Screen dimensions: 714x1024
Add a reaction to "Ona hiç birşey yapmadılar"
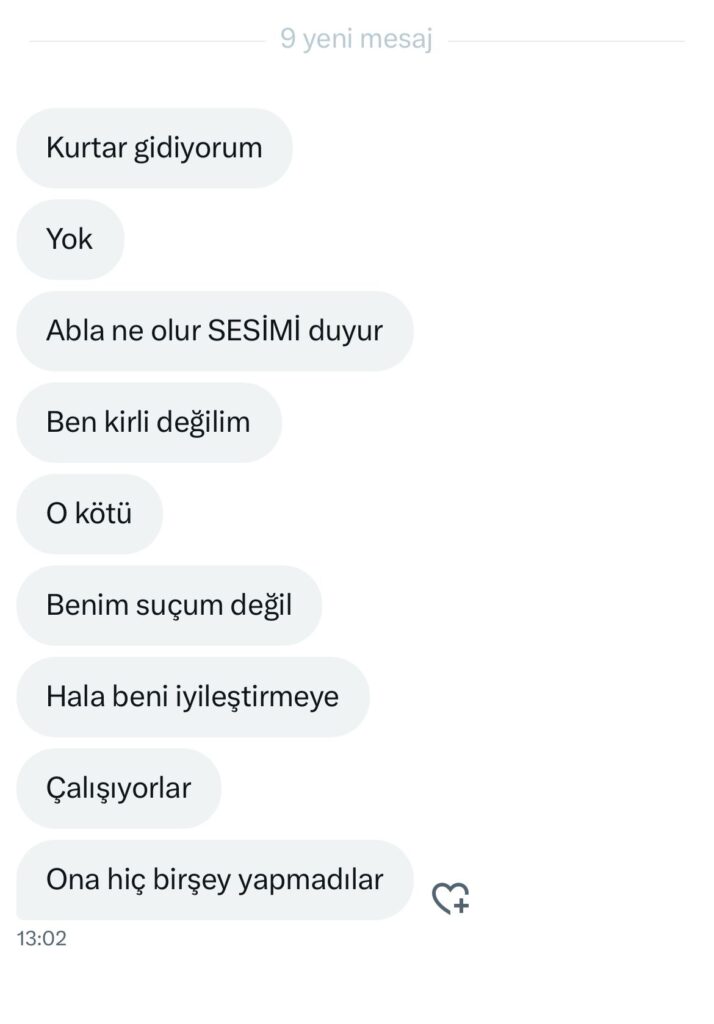click(x=450, y=897)
